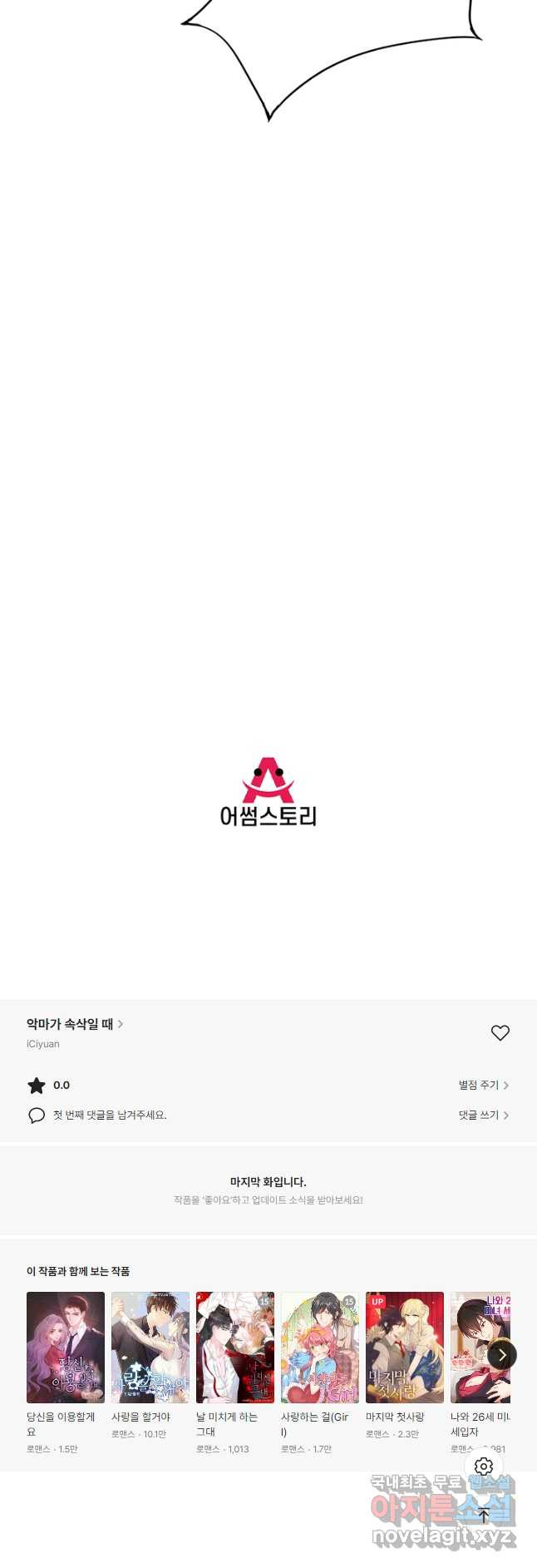Jump back to top of page

[484, 1516]
